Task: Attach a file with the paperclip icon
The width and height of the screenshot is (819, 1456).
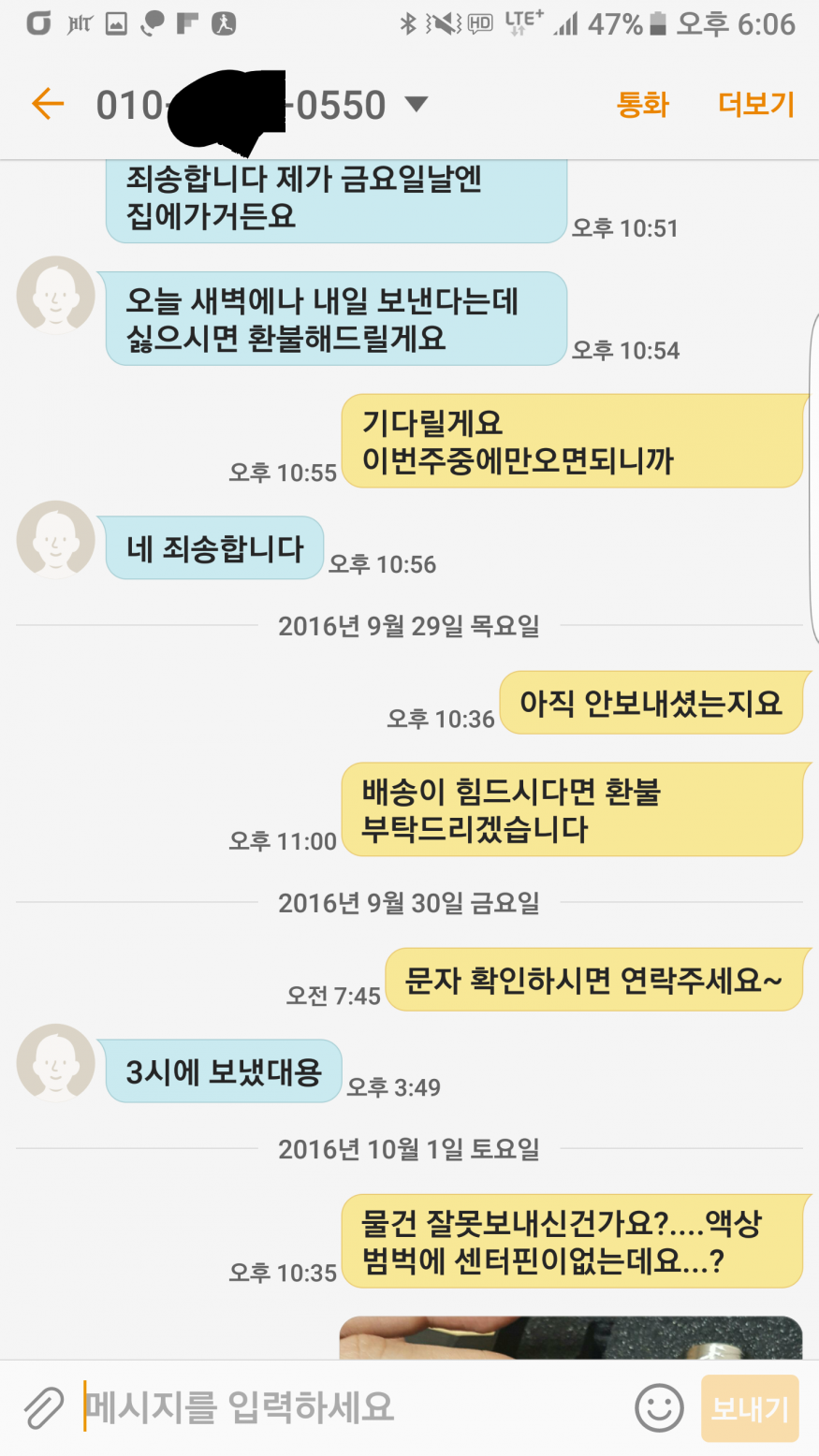Action: (43, 1408)
